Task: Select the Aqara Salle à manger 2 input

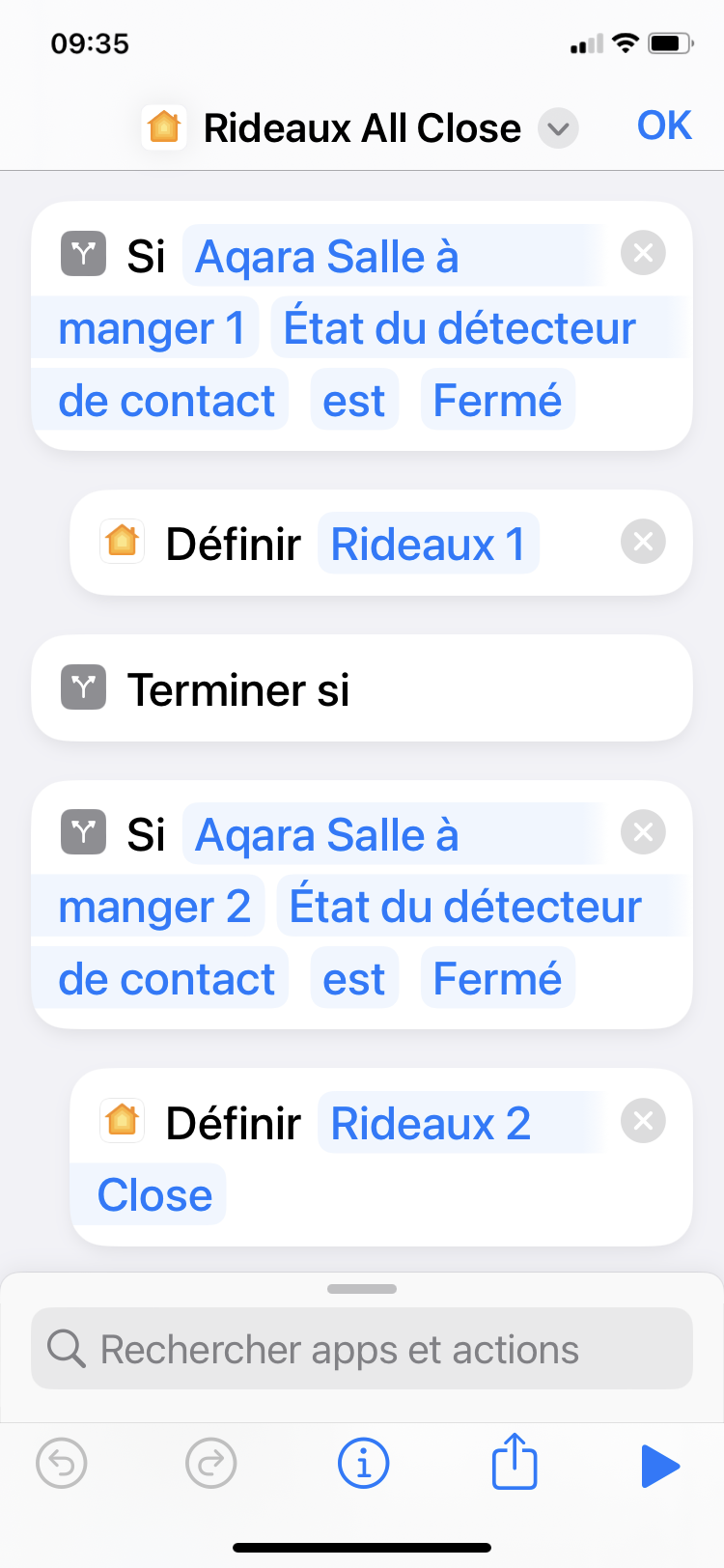Action: click(326, 836)
